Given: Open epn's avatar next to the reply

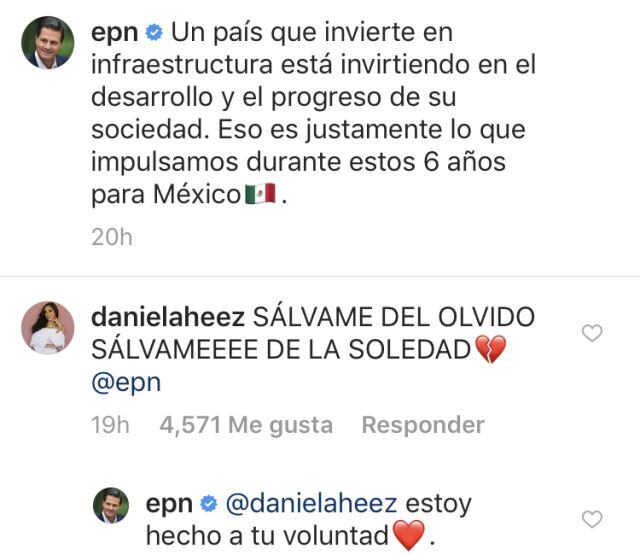Looking at the screenshot, I should pos(111,505).
